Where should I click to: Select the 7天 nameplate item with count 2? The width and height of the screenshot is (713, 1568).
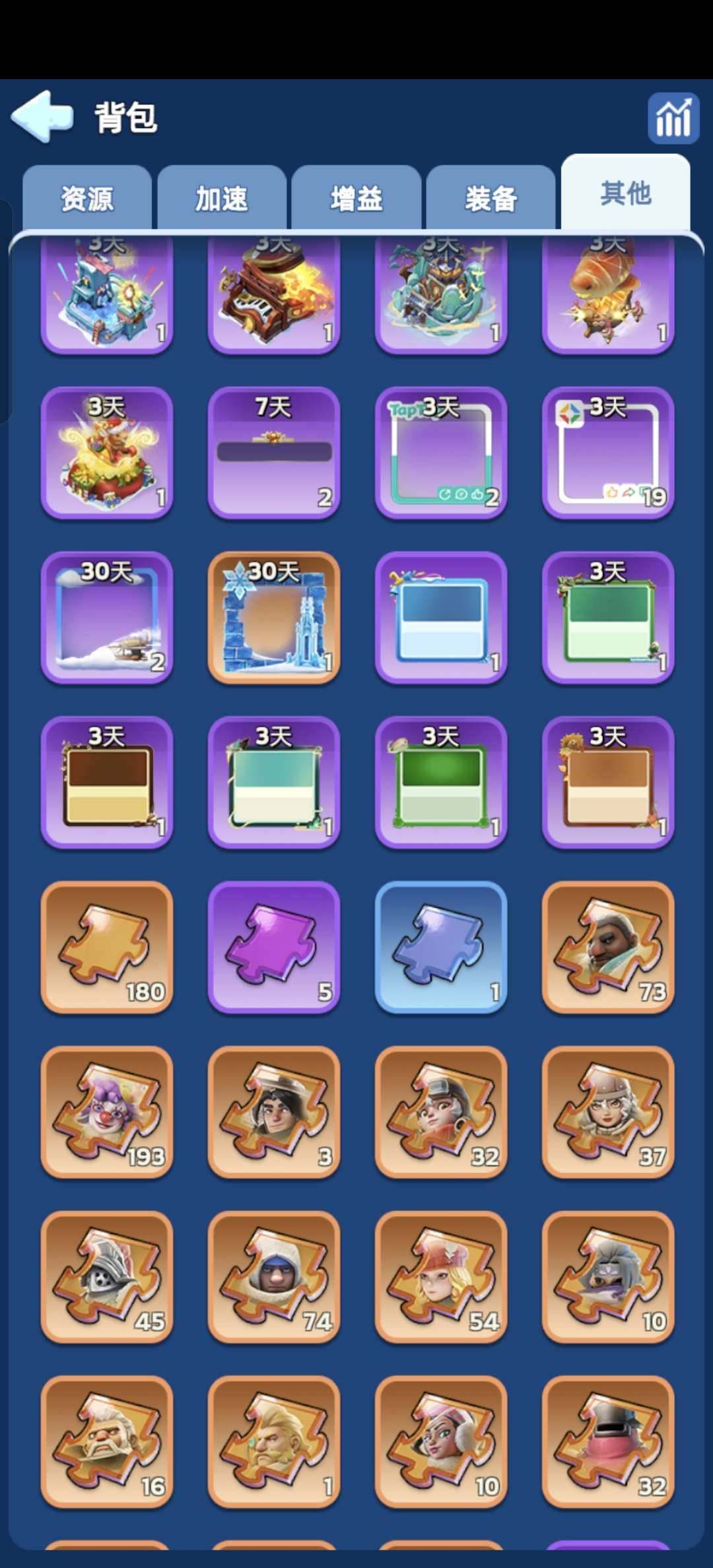(x=274, y=453)
